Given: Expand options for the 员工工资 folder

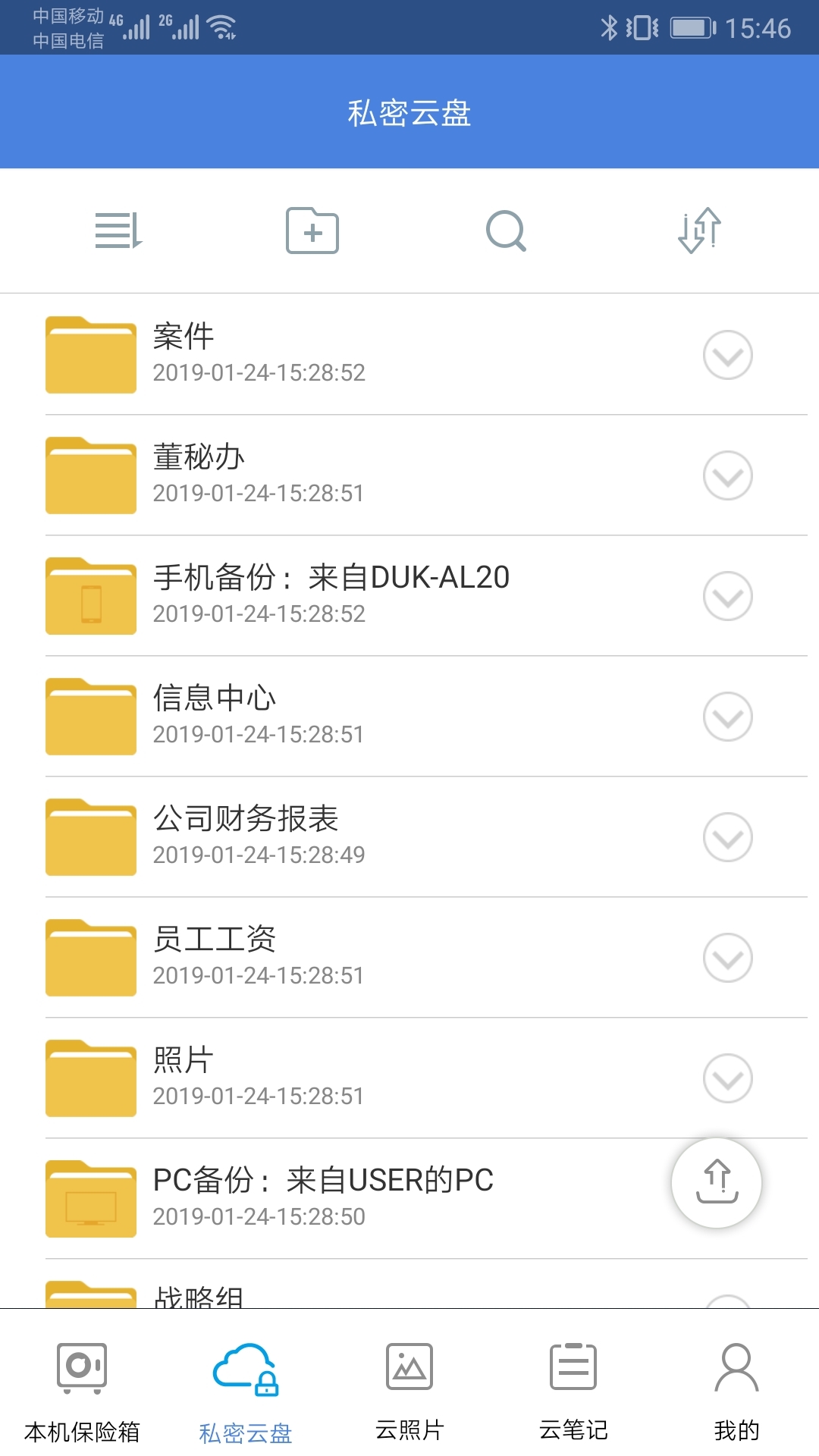Looking at the screenshot, I should pos(726,957).
